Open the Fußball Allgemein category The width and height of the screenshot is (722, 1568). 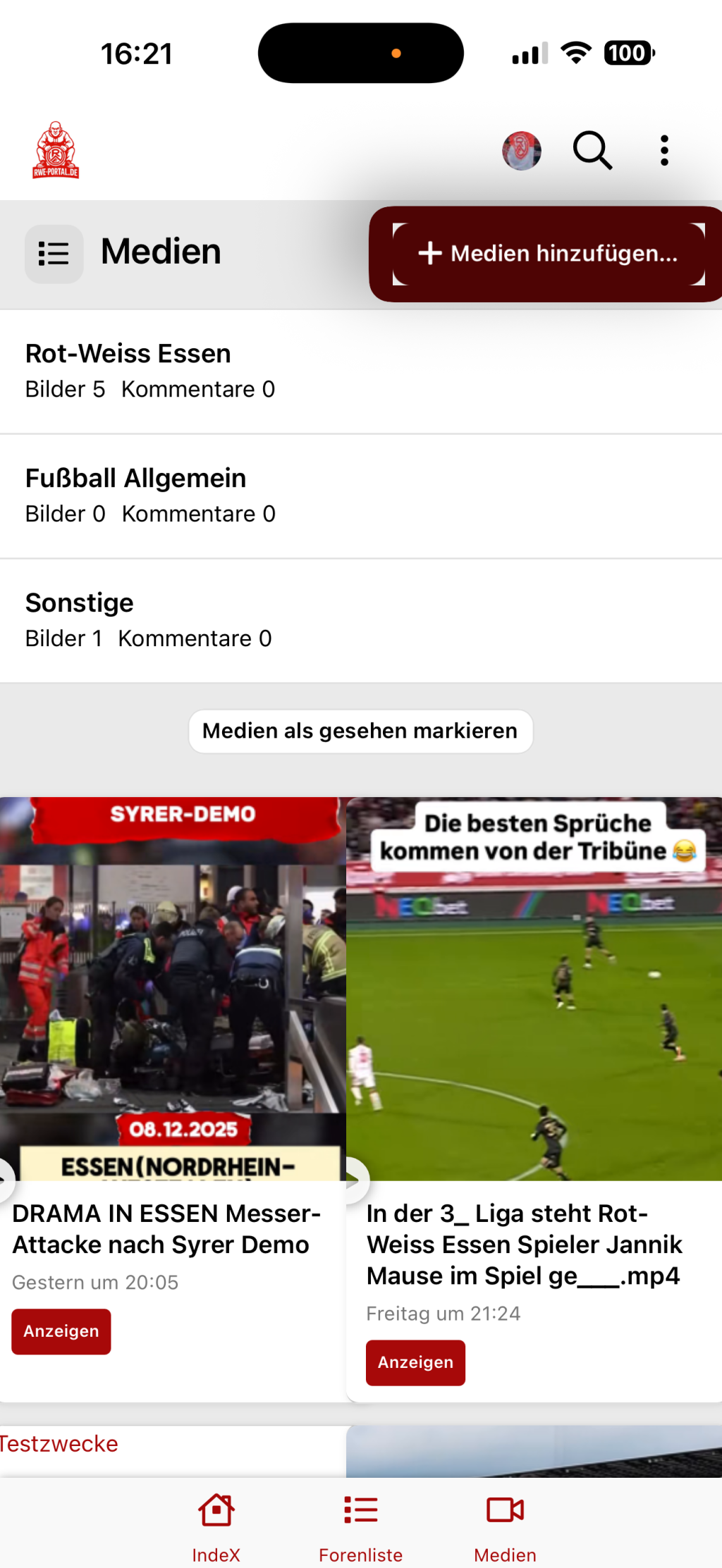[135, 479]
